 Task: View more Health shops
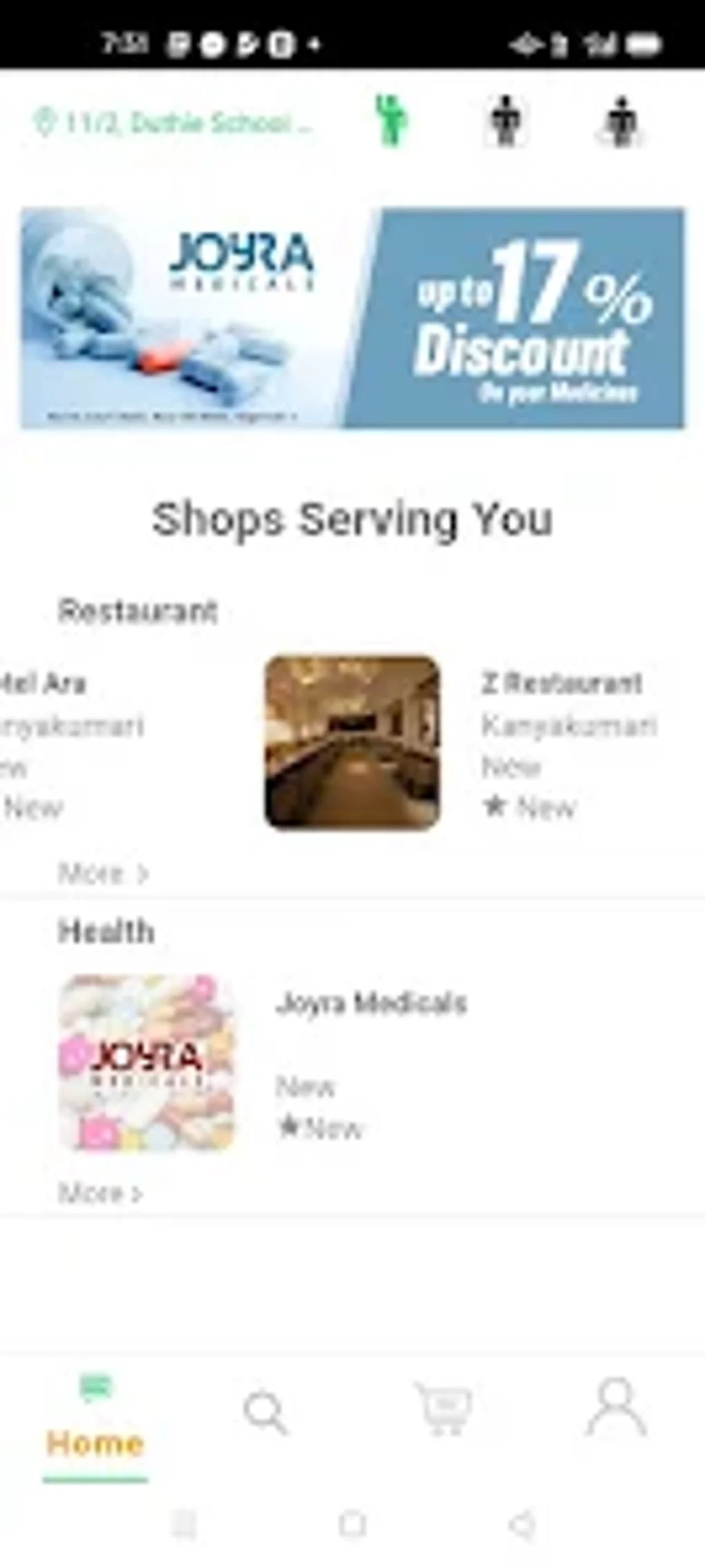pyautogui.click(x=100, y=1193)
